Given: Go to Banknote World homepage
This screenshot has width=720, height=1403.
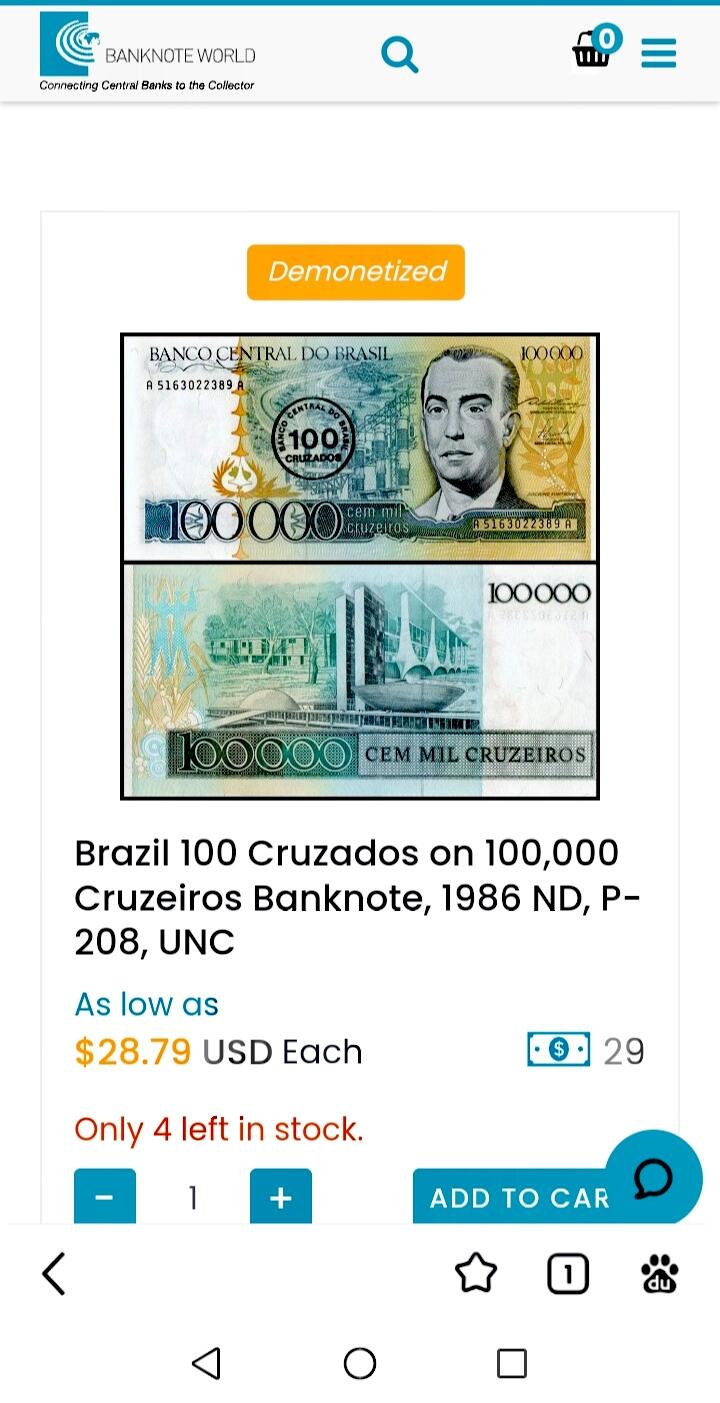Looking at the screenshot, I should pyautogui.click(x=147, y=52).
